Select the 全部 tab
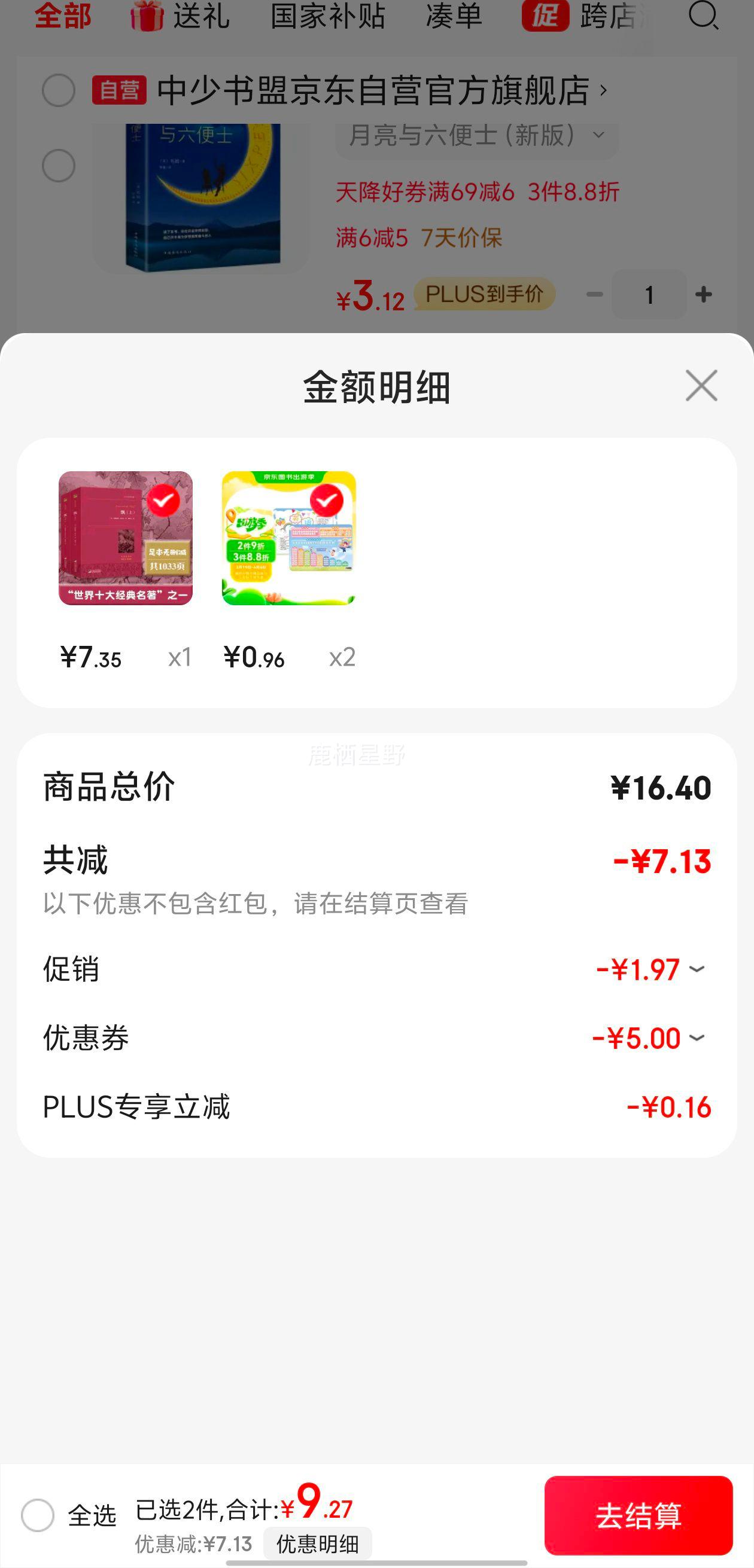Screen dimensions: 754x1568 click(63, 16)
